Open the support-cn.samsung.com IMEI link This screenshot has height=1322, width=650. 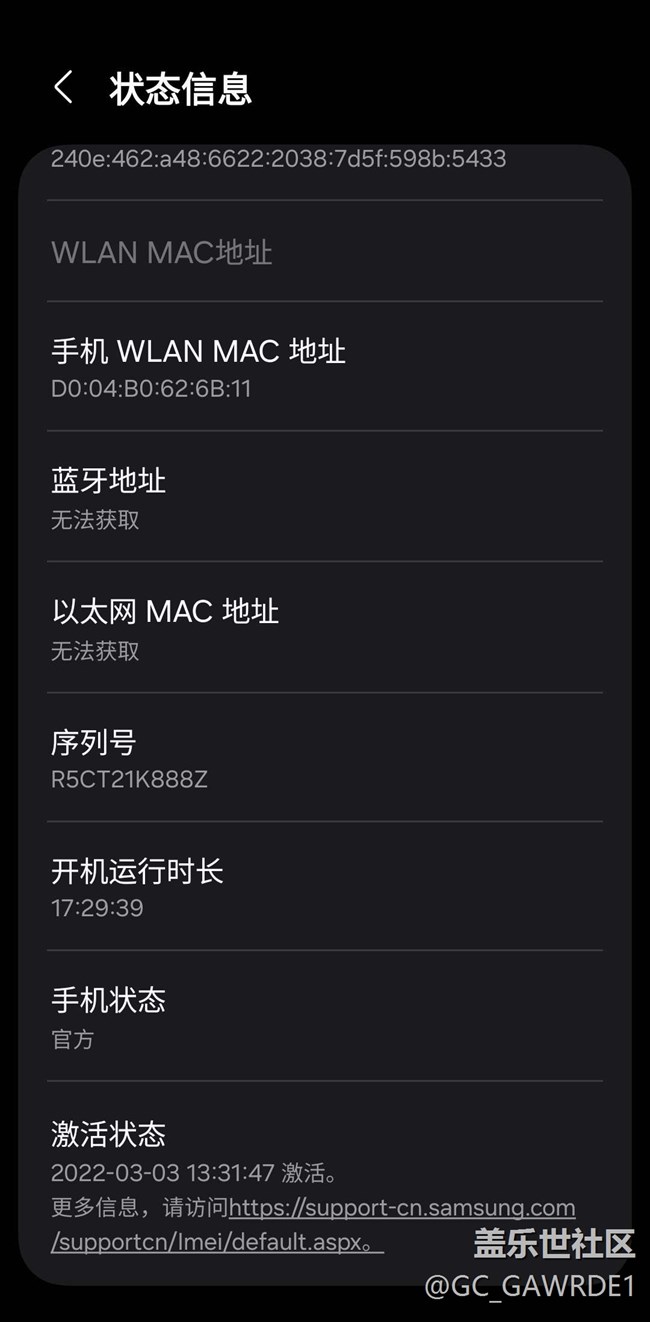[x=401, y=1208]
